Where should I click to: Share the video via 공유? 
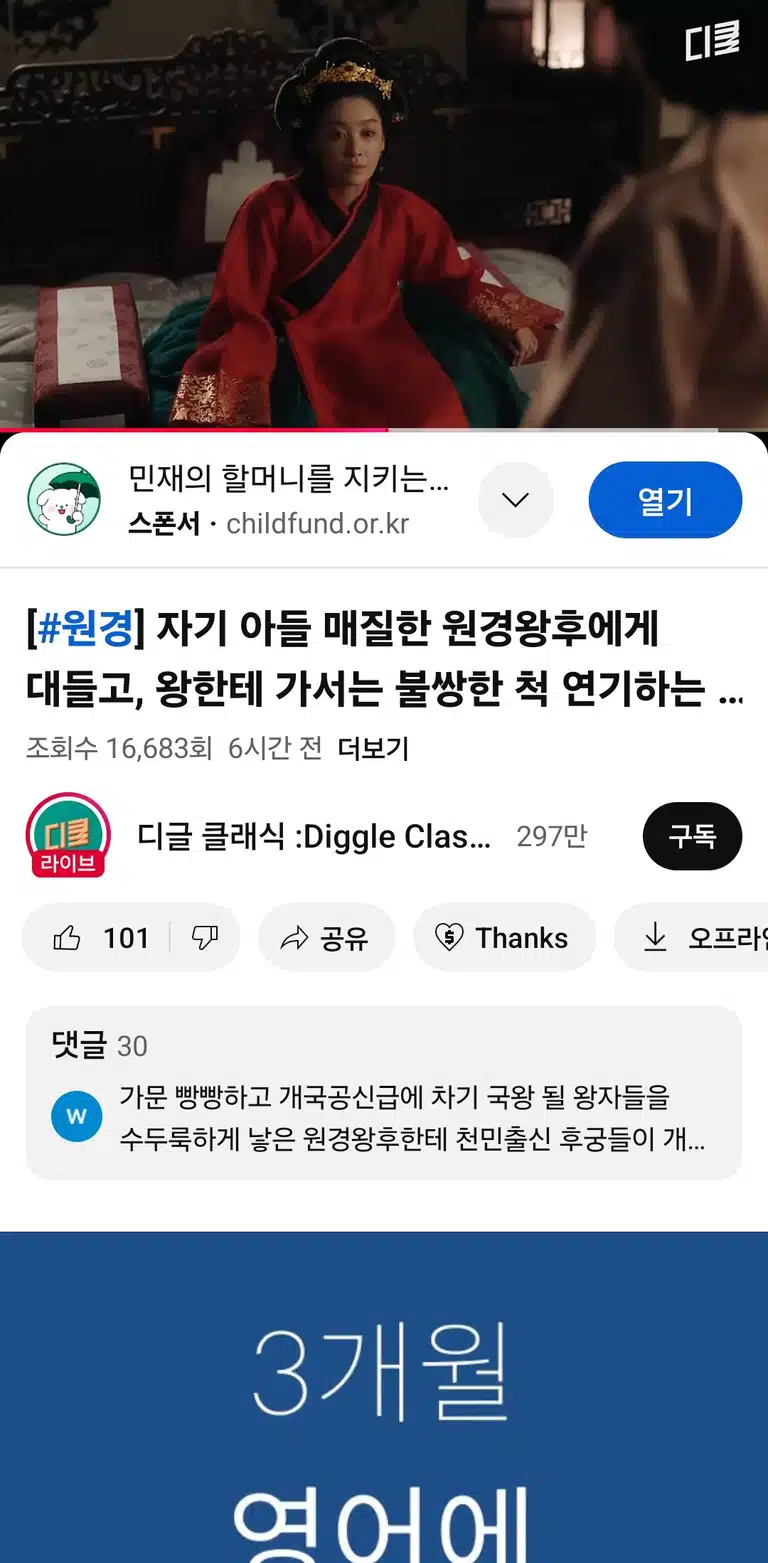point(326,938)
